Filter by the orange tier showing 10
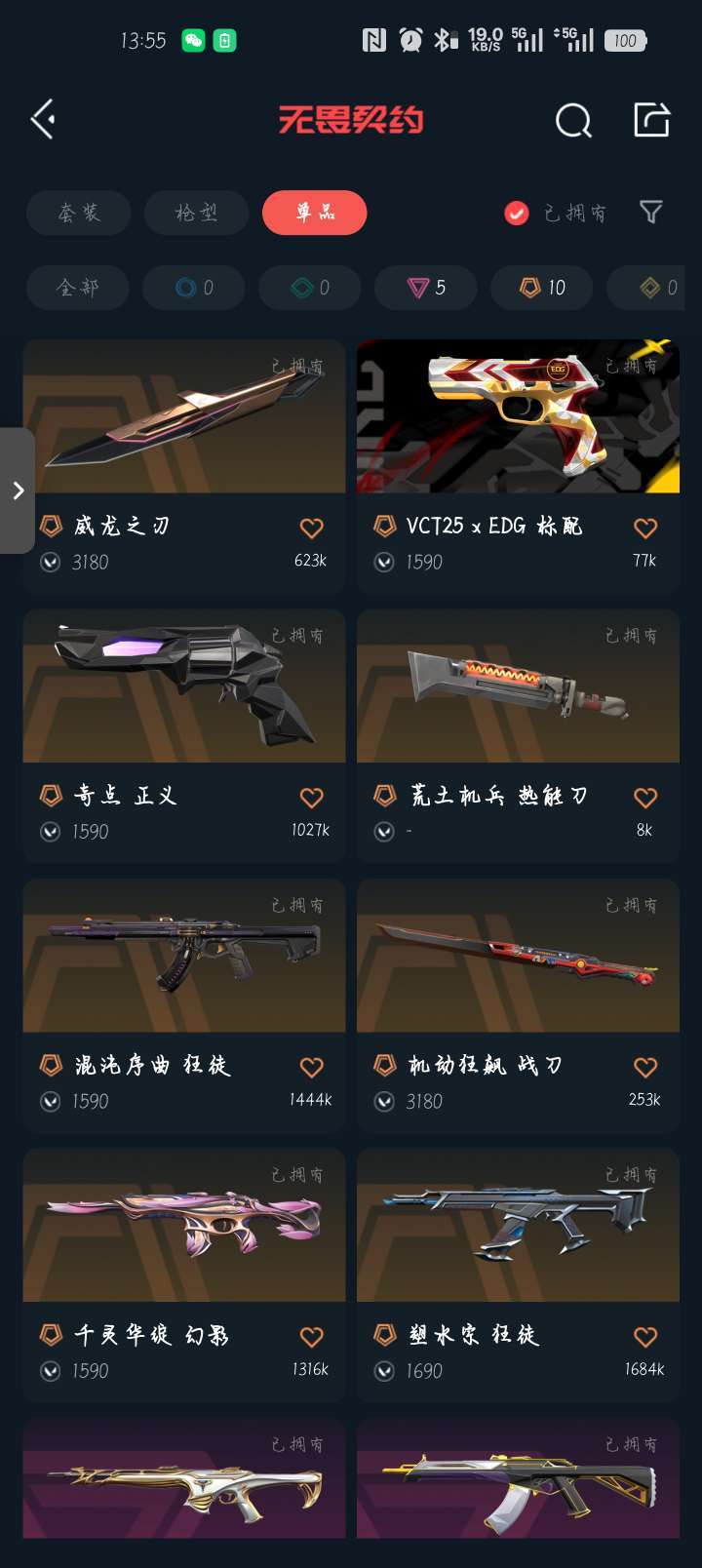 pos(542,288)
